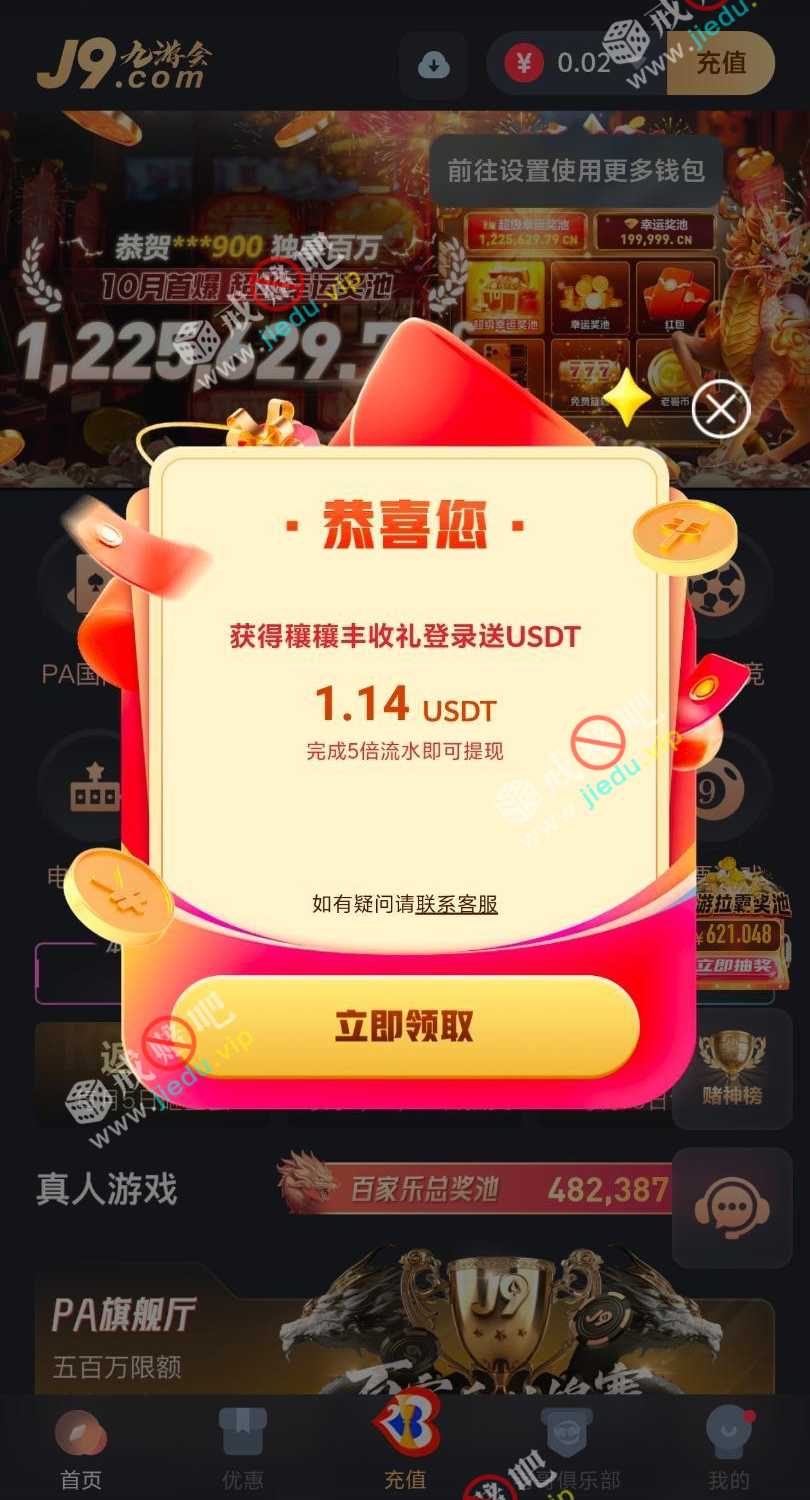Tap the 充值 button beside the balance
The width and height of the screenshot is (810, 1500).
tap(721, 63)
